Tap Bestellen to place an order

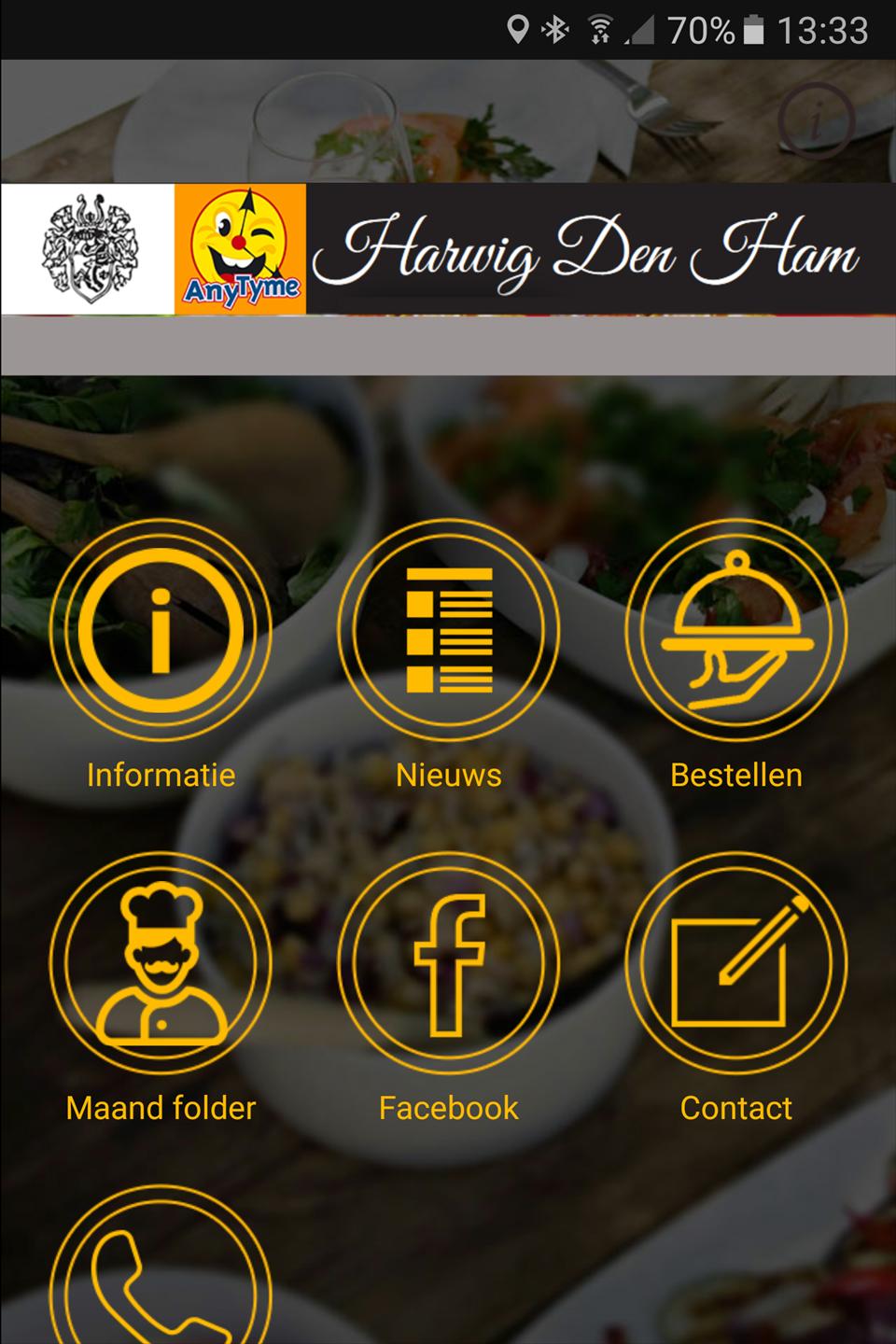[x=735, y=631]
